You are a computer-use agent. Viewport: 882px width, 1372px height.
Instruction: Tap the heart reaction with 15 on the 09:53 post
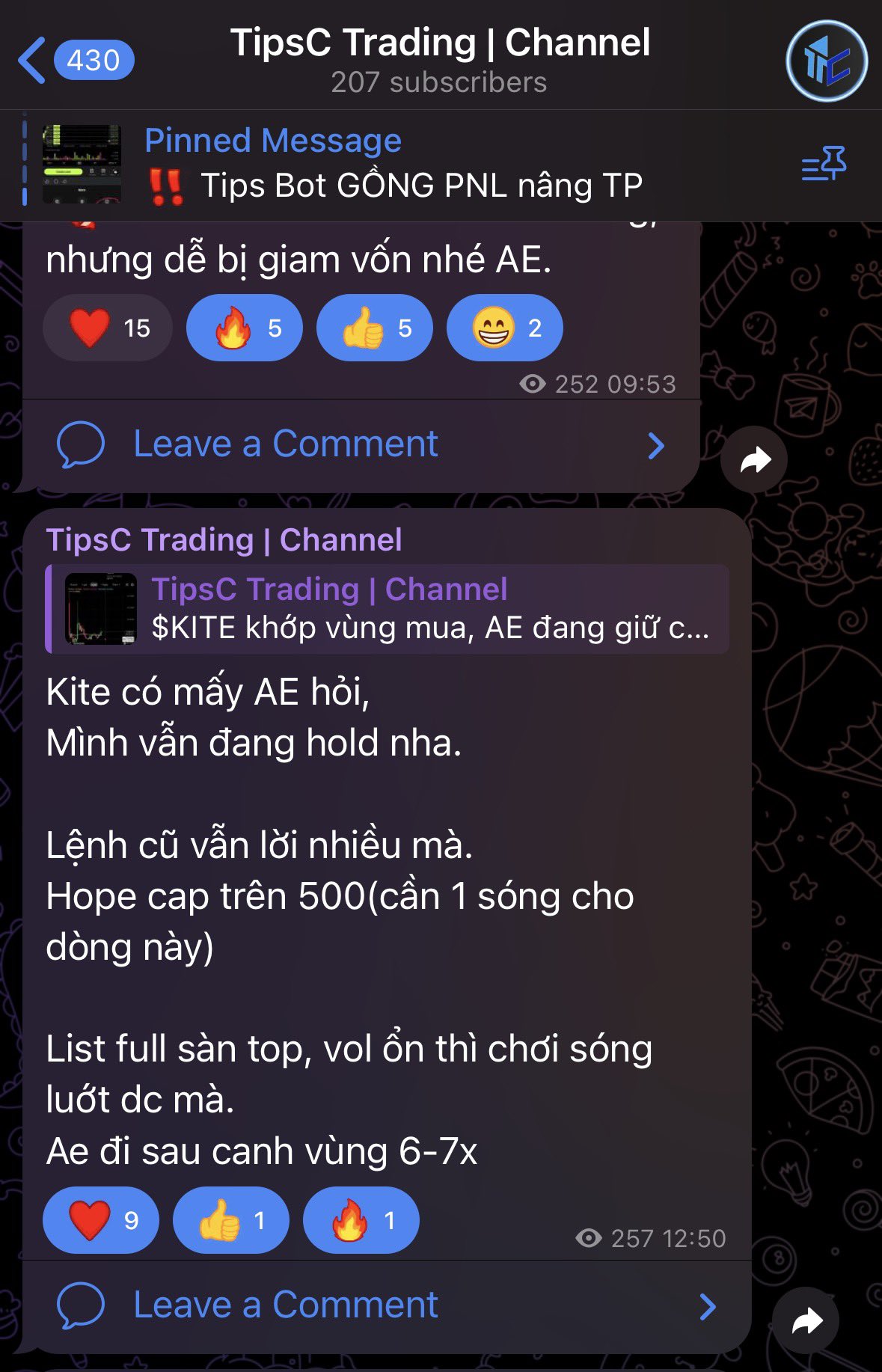(108, 328)
